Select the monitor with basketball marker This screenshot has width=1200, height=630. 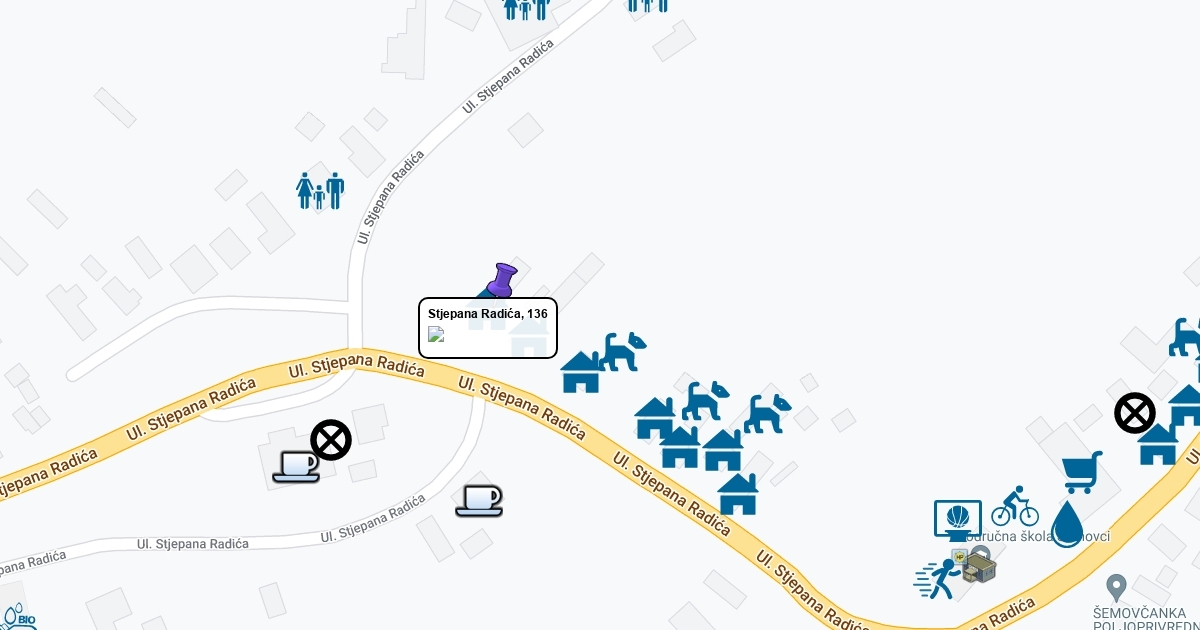click(x=957, y=520)
